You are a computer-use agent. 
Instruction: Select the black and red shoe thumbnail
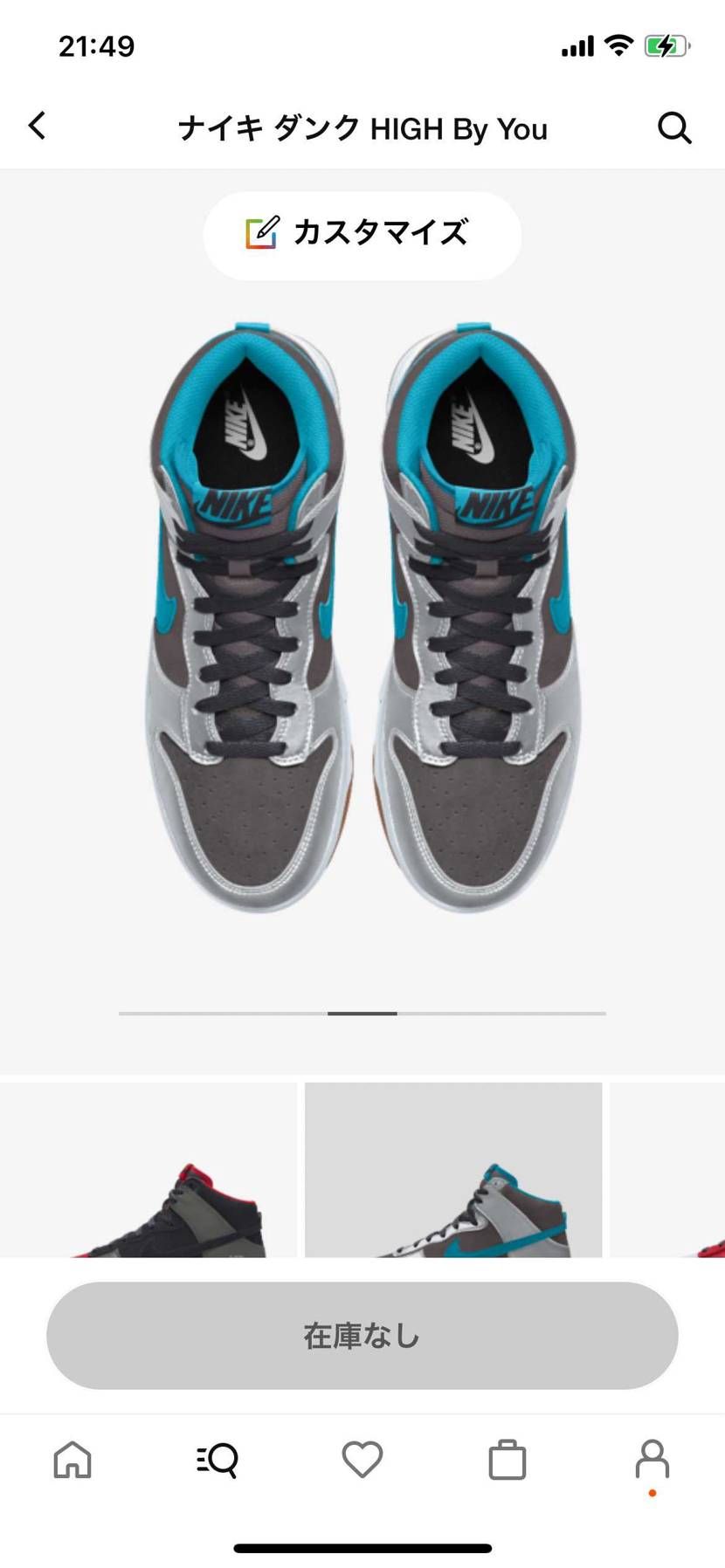[x=148, y=1170]
